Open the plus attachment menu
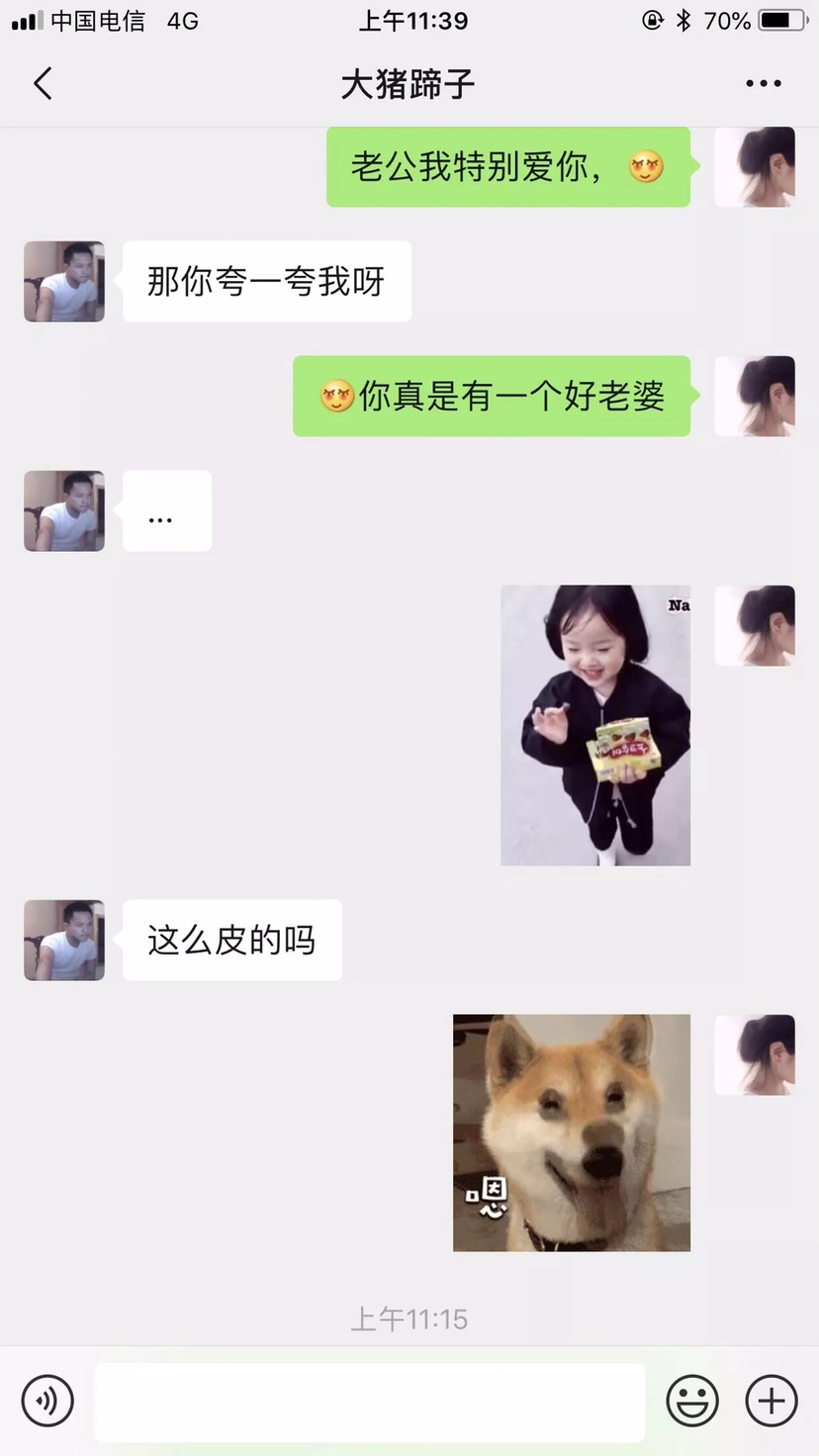819x1456 pixels. tap(771, 1401)
